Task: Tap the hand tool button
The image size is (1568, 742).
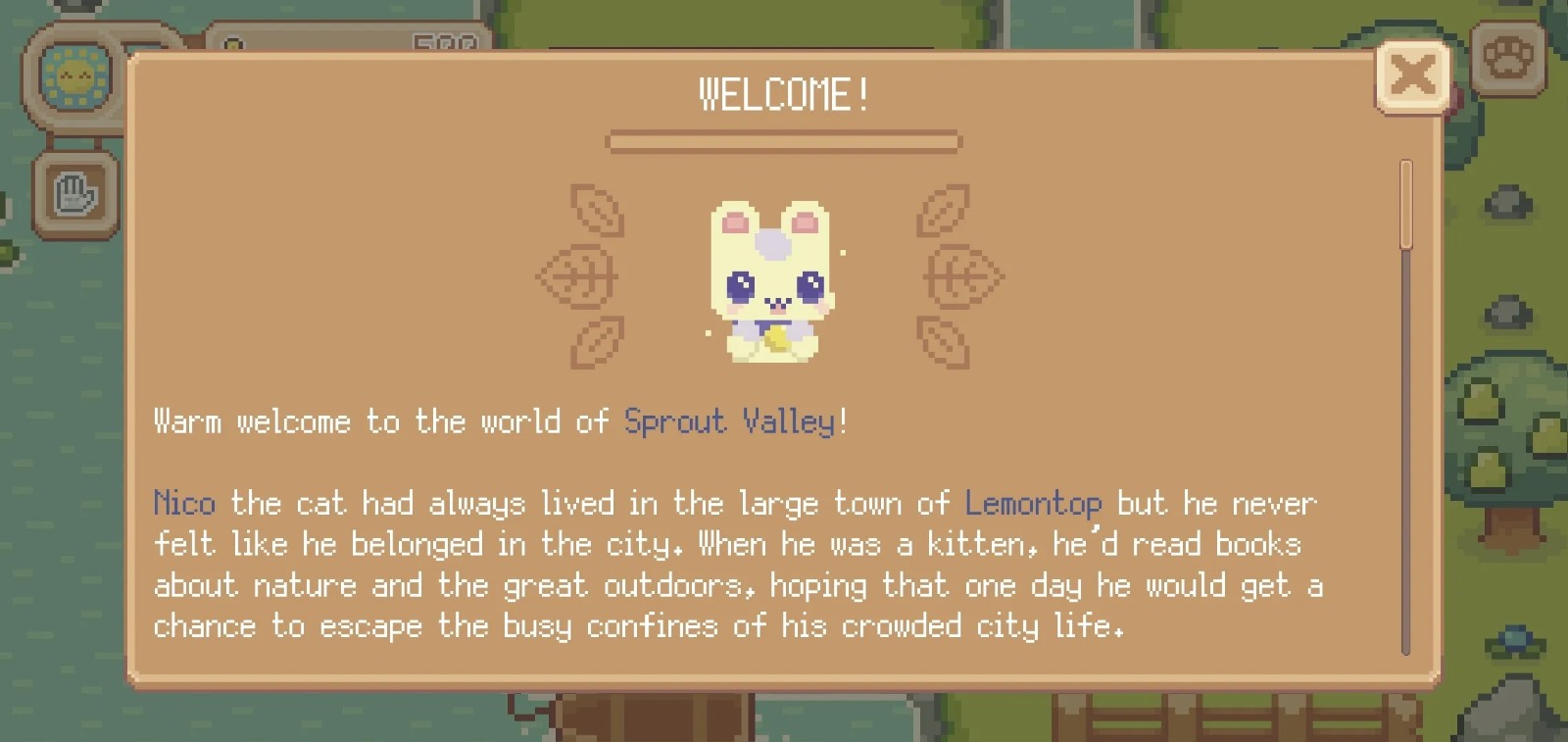Action: [75, 195]
